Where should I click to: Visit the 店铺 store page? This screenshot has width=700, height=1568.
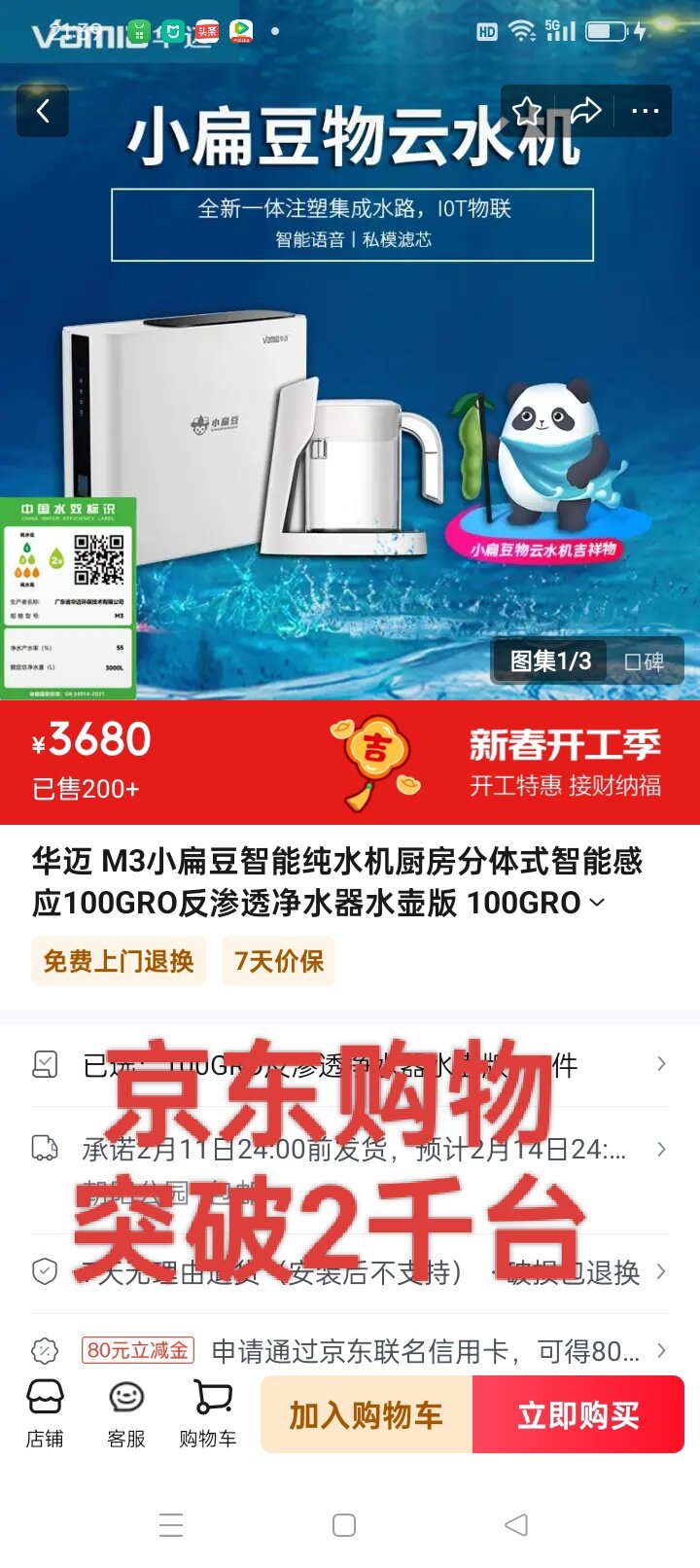coord(45,1413)
